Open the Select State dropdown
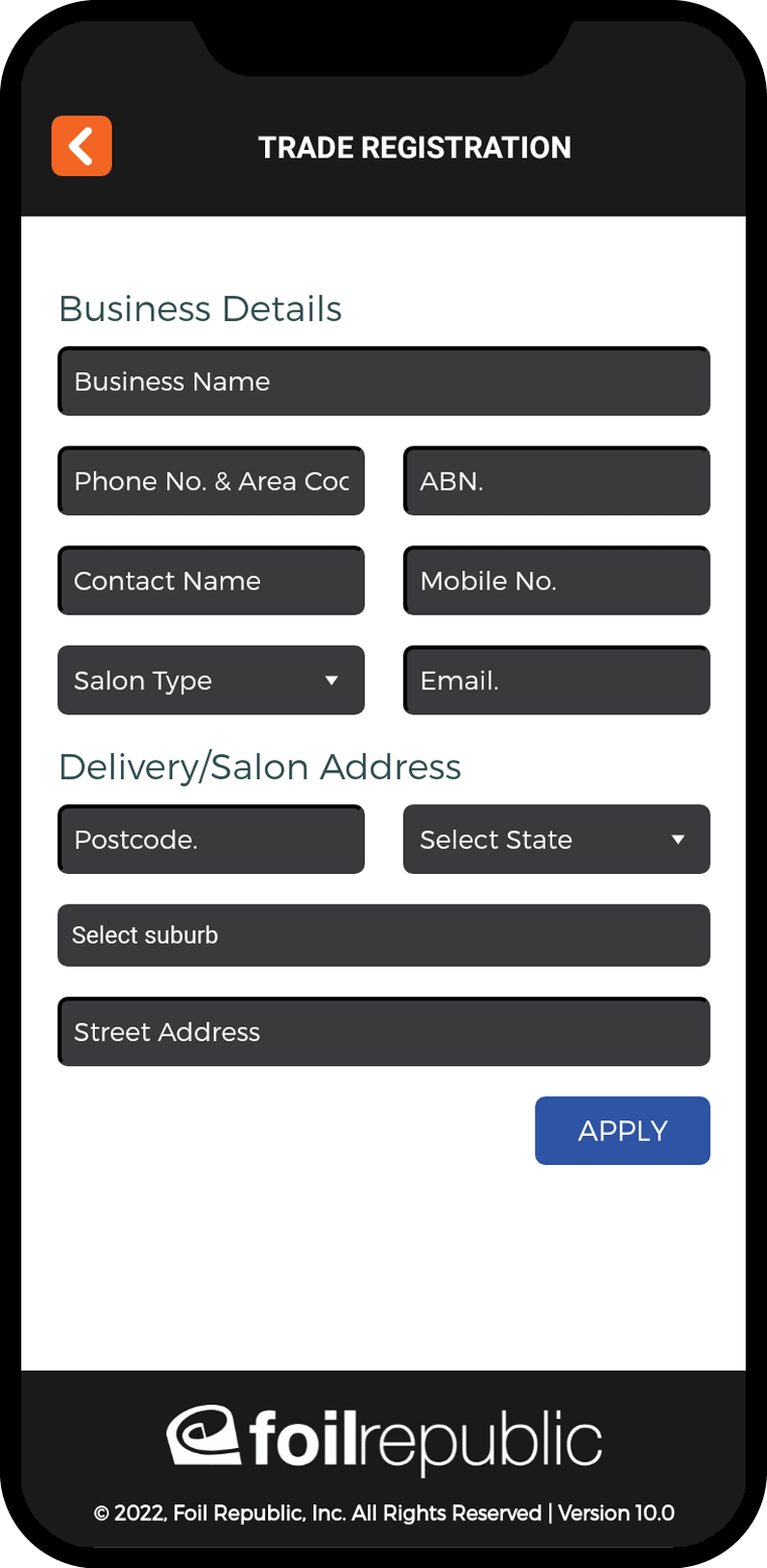 click(x=556, y=839)
